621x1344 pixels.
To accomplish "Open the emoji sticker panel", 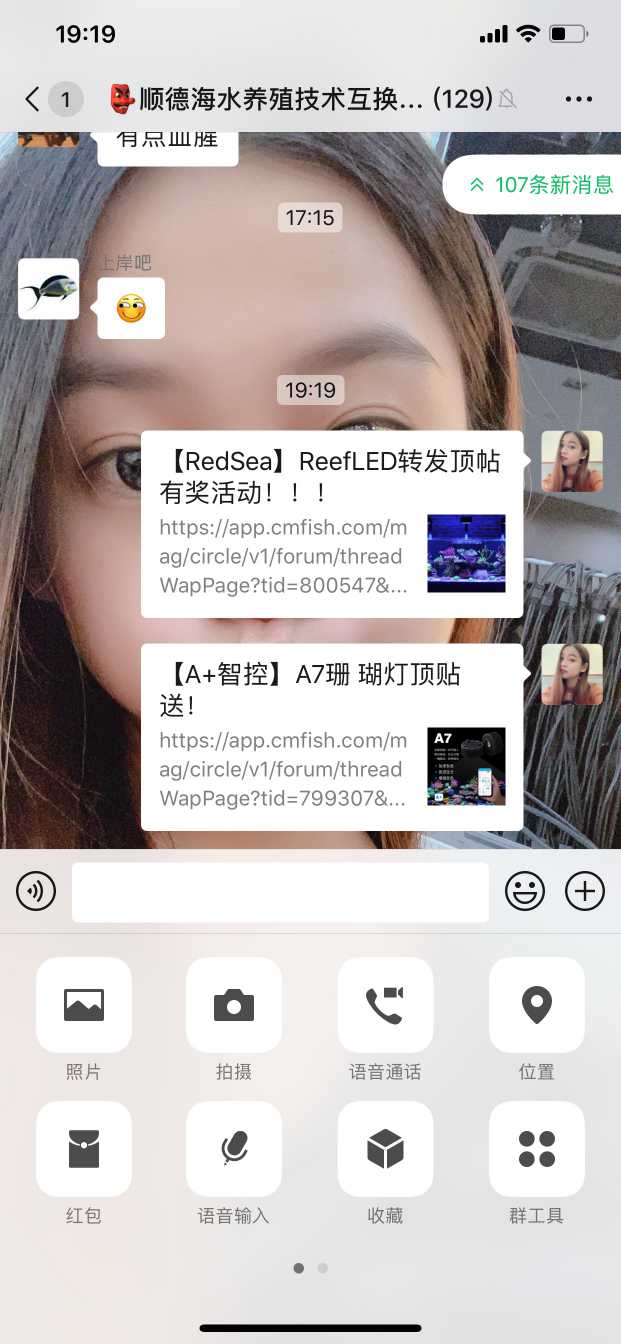I will [525, 891].
